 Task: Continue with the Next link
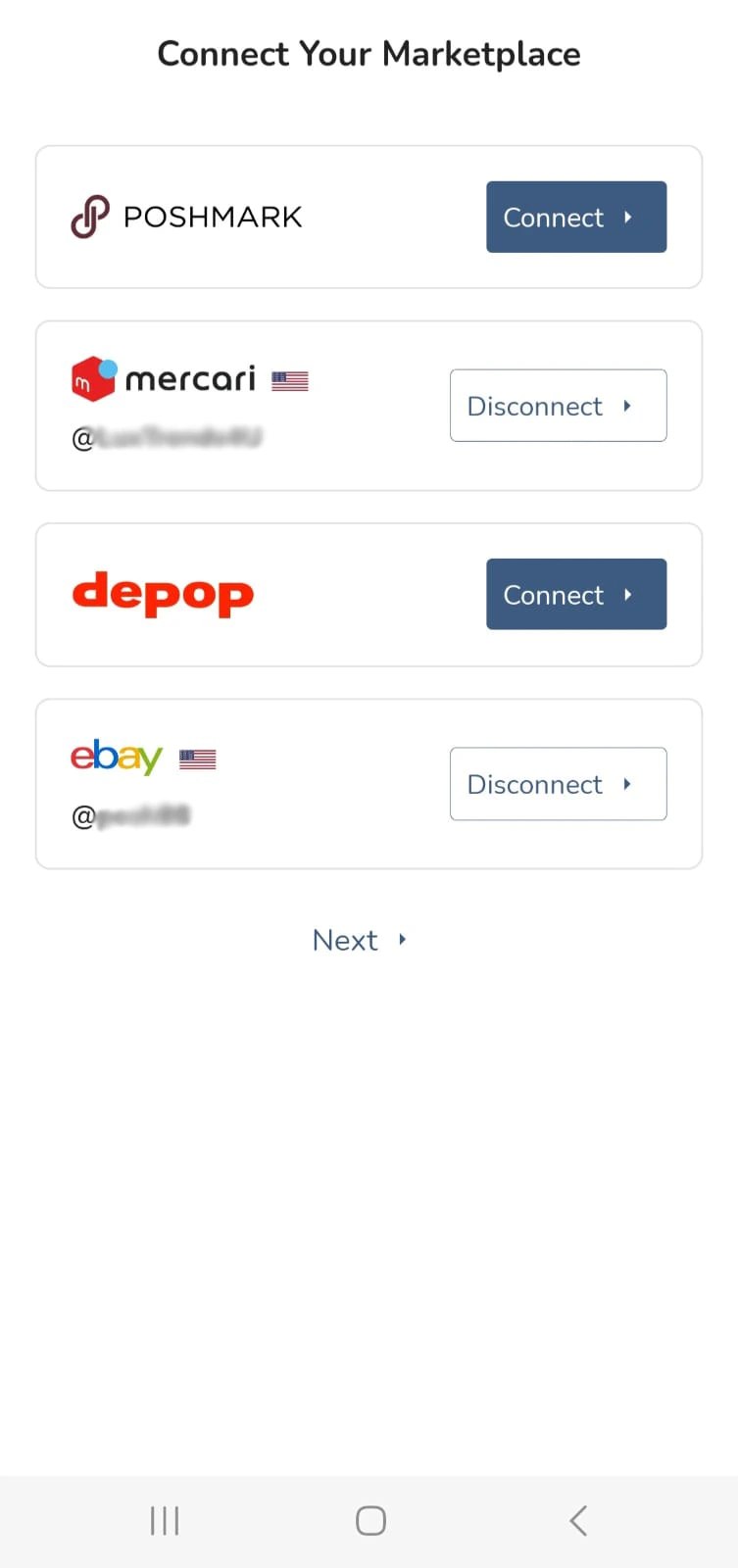click(360, 940)
